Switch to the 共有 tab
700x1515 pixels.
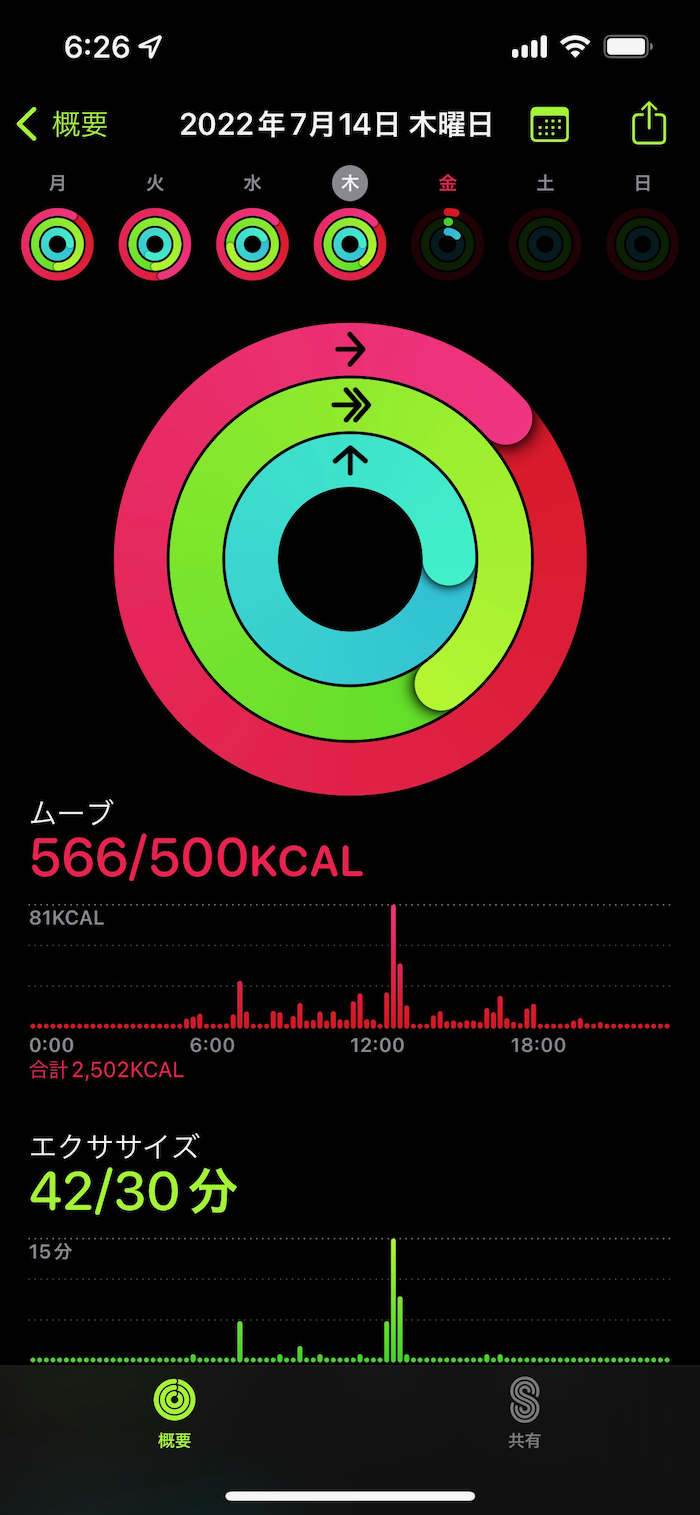[x=524, y=1413]
